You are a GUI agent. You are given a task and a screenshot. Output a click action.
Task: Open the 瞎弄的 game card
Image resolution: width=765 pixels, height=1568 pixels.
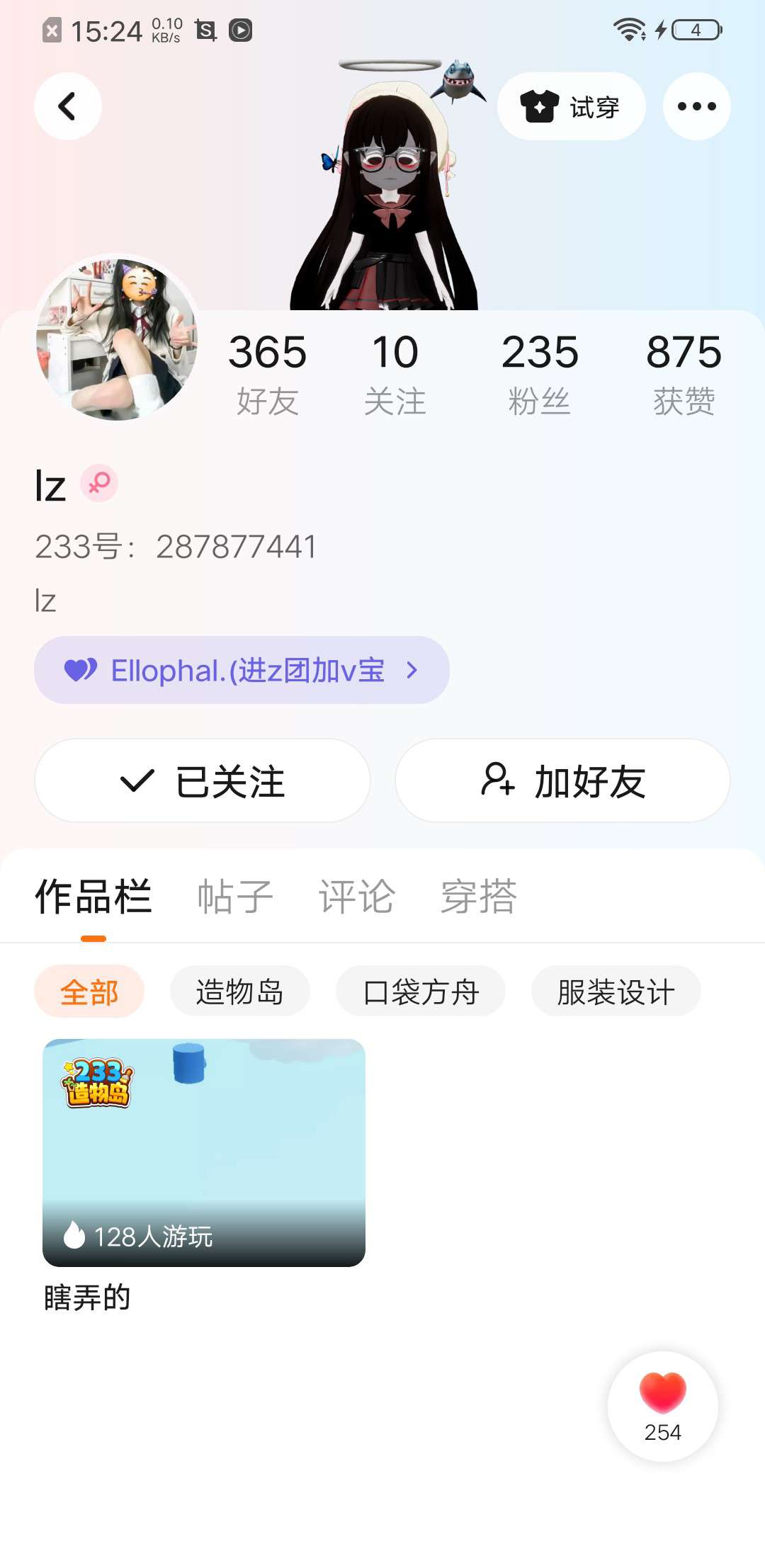[204, 1152]
